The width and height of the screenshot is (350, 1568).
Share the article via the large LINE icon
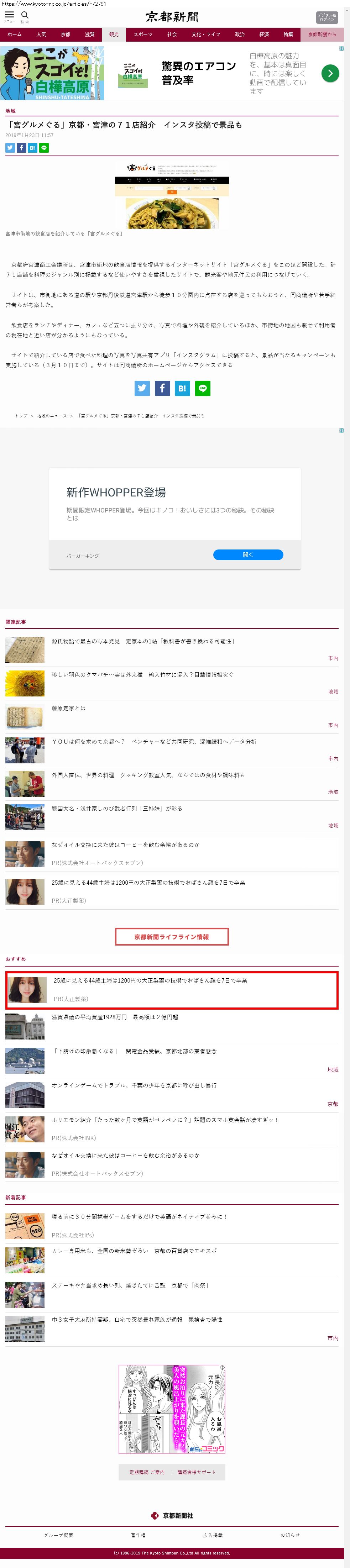click(203, 388)
